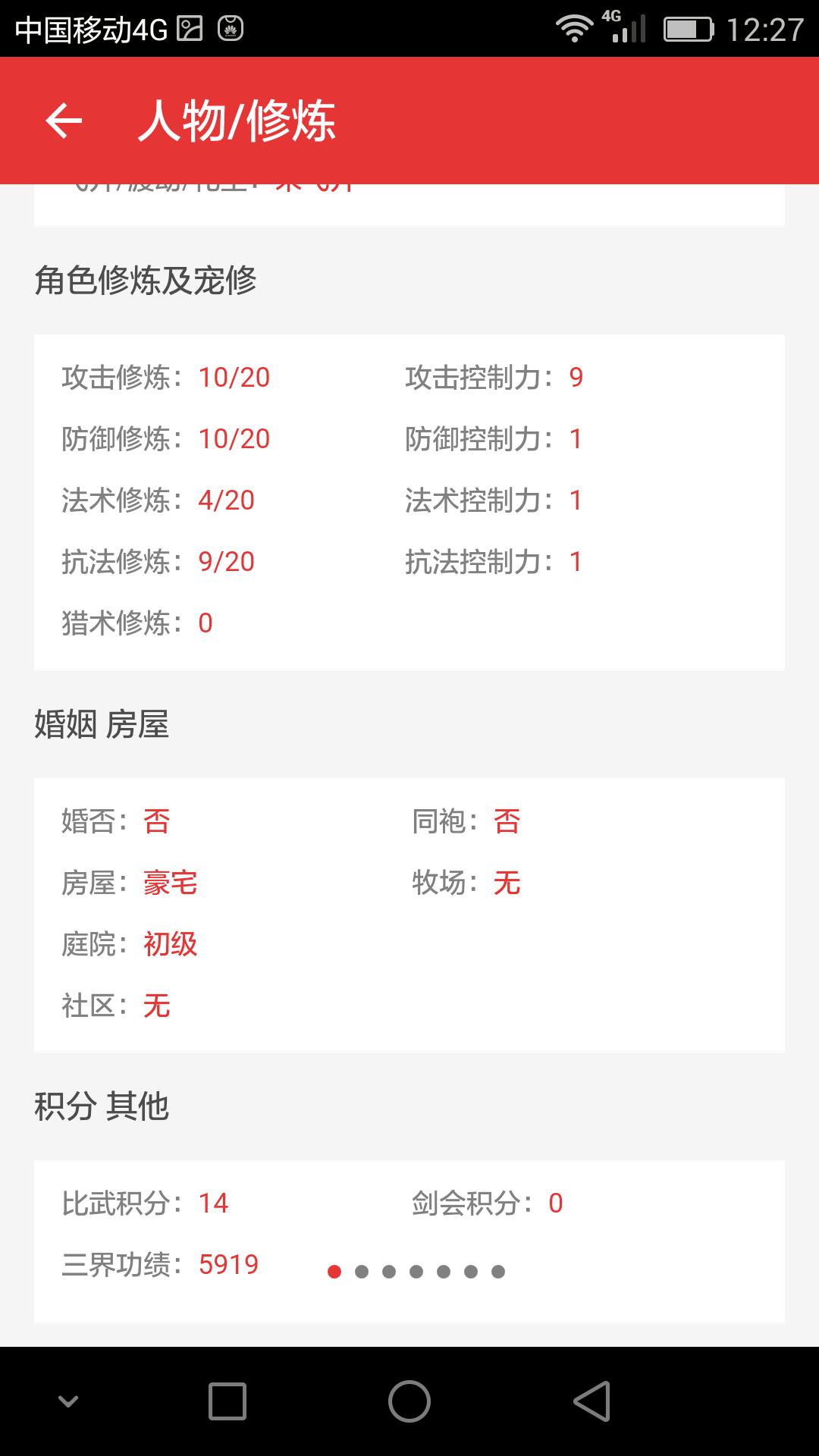
Task: Tap the system back triangle
Action: (x=592, y=1401)
